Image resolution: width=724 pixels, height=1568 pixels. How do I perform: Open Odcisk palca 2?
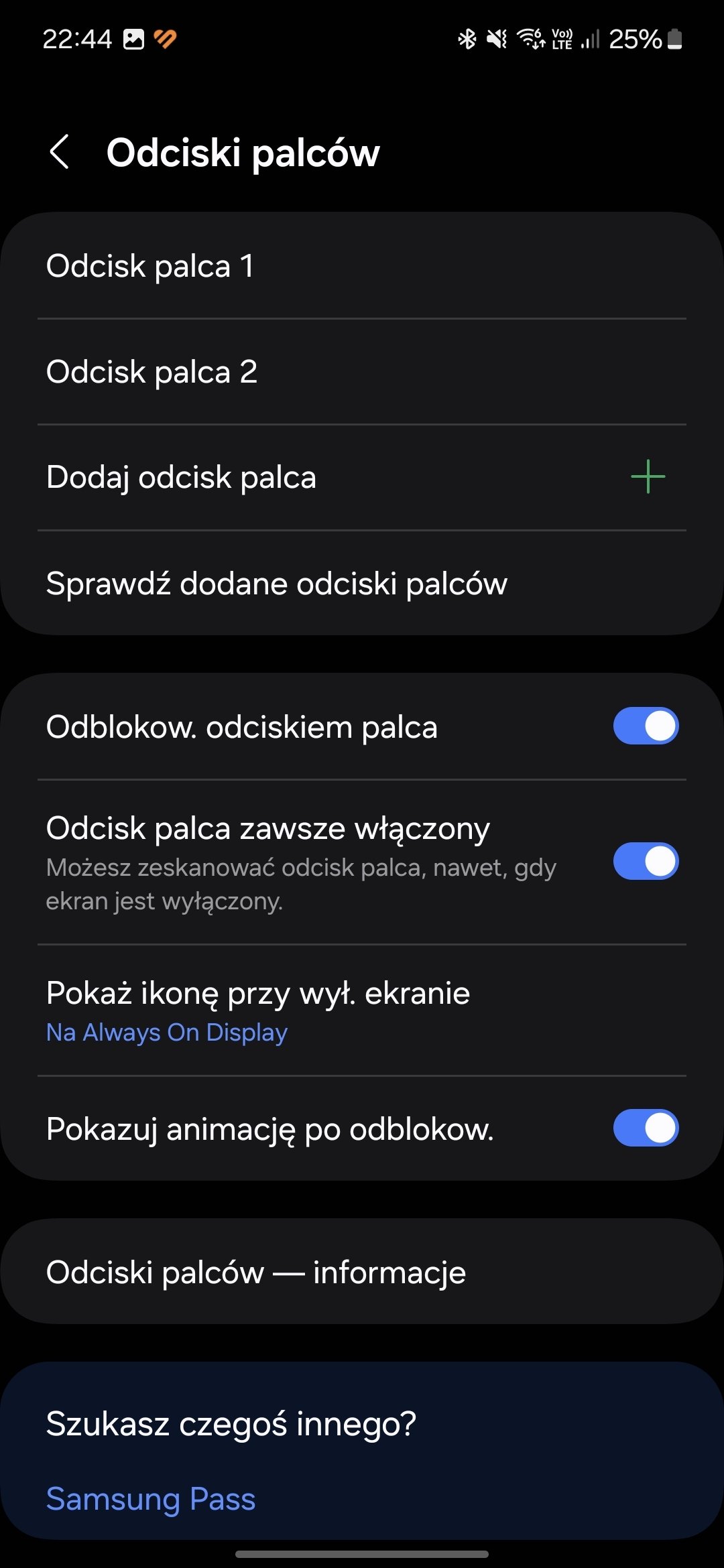(x=362, y=372)
